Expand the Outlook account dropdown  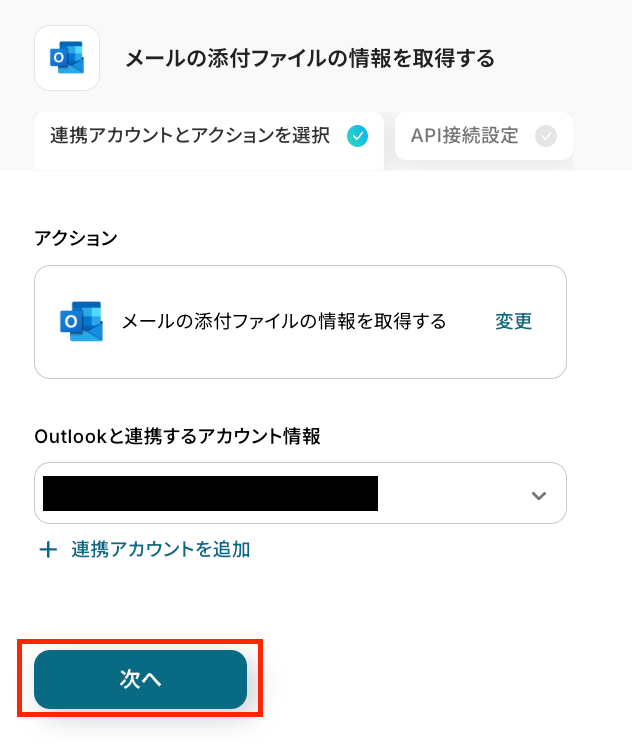[539, 494]
